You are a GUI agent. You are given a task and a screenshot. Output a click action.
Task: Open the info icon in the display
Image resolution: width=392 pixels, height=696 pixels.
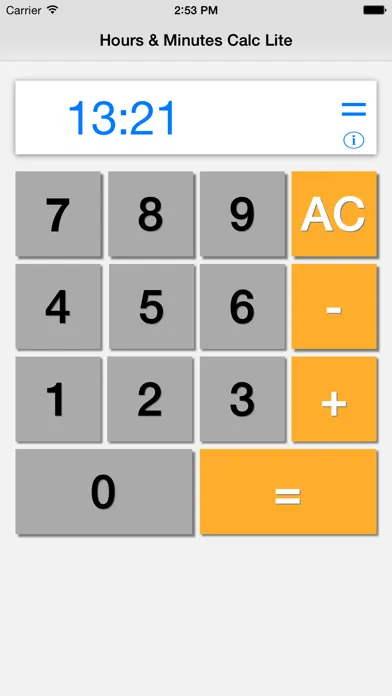point(353,140)
